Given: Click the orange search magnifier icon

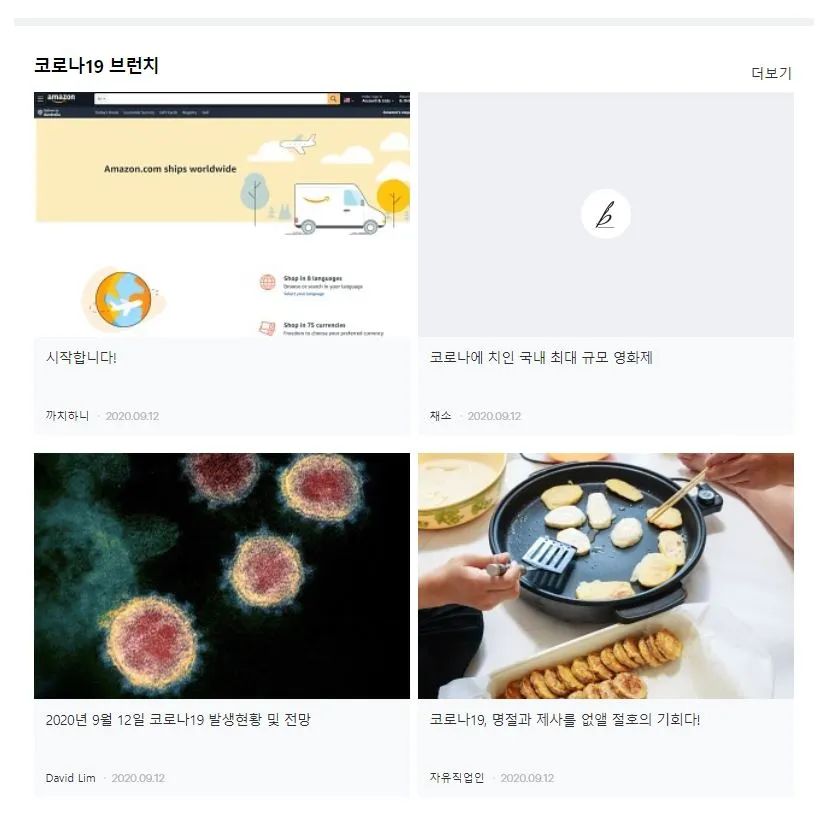Looking at the screenshot, I should 333,98.
